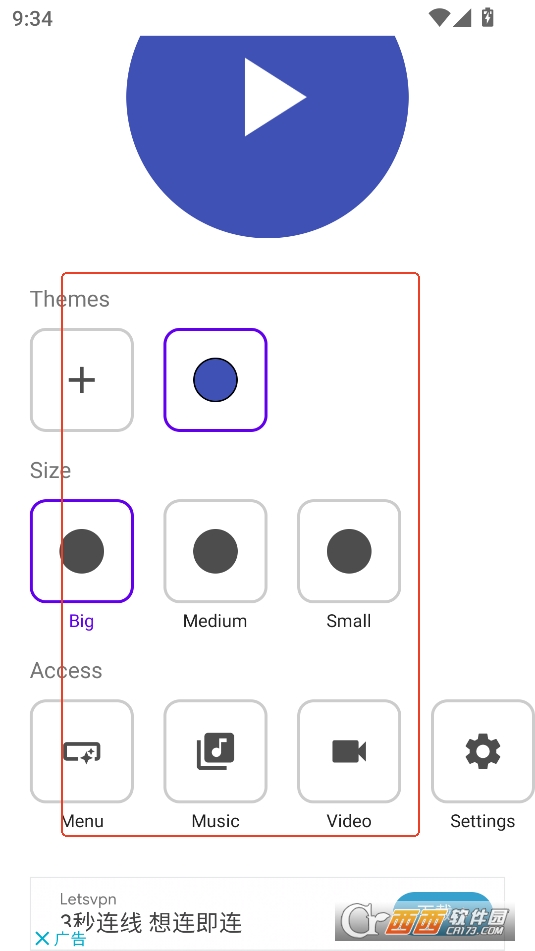
Task: Open the Menu access tile
Action: coord(82,751)
